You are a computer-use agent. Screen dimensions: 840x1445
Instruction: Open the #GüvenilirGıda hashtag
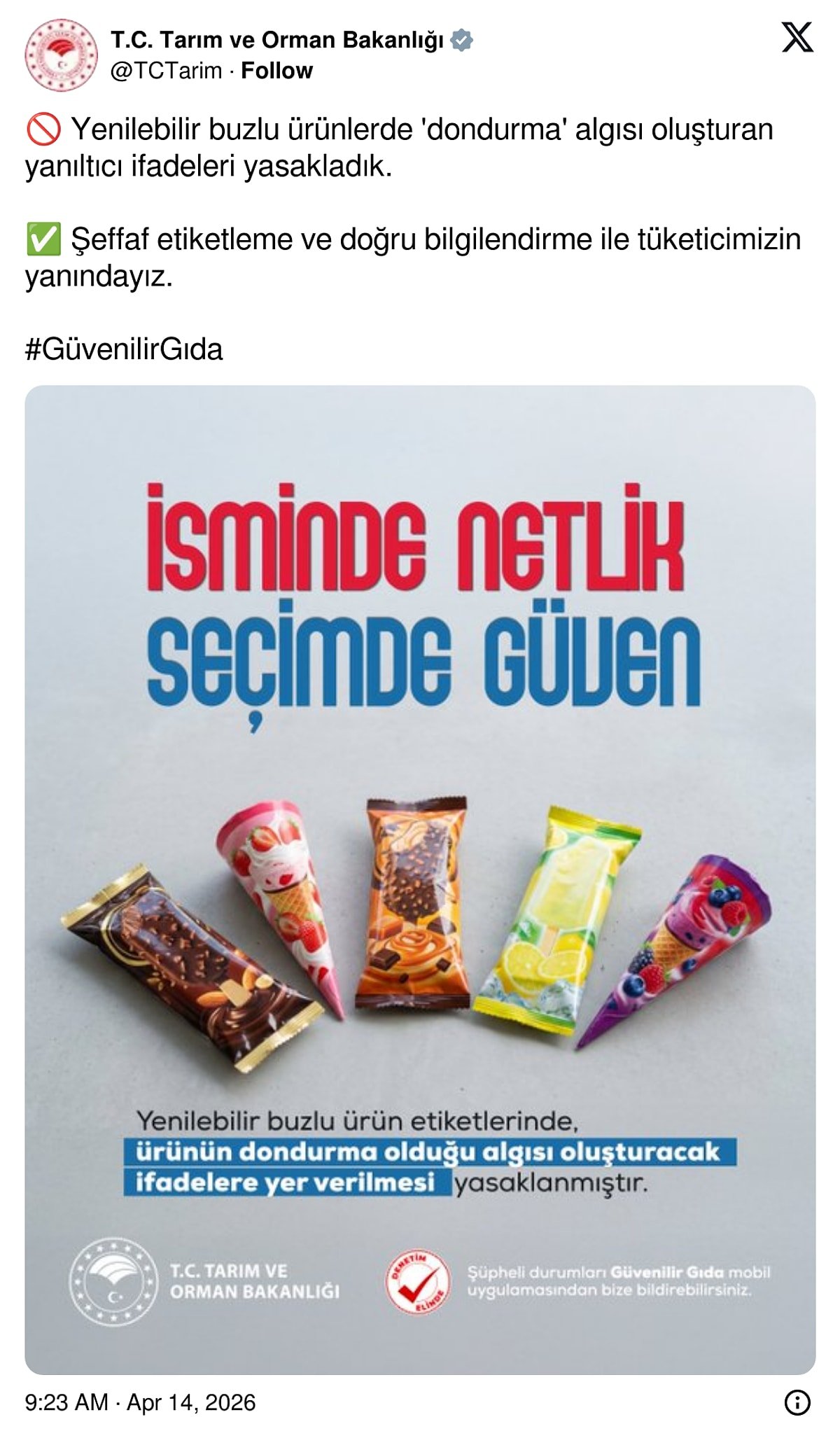point(124,349)
